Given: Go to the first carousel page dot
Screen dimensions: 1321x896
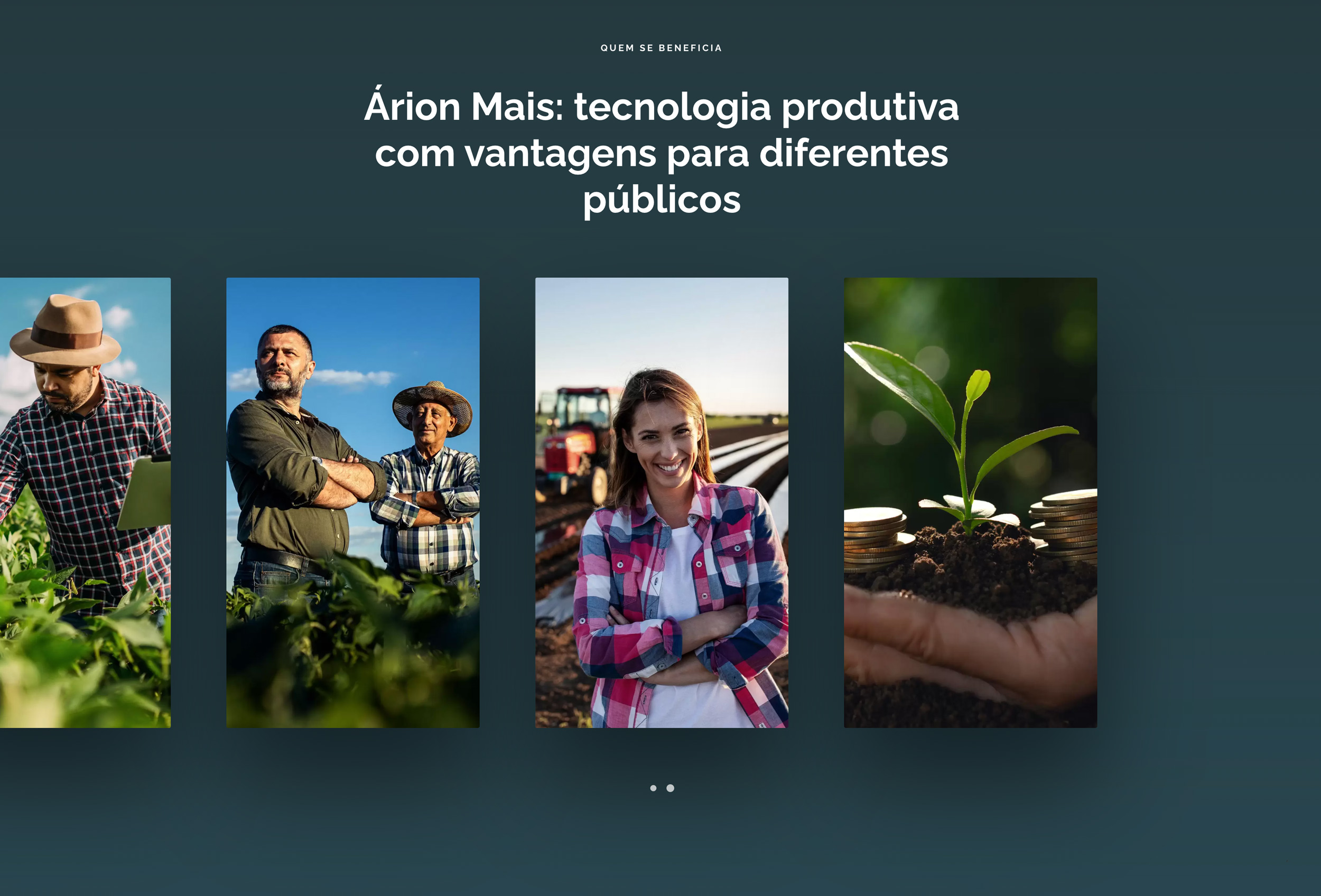Looking at the screenshot, I should pos(653,788).
